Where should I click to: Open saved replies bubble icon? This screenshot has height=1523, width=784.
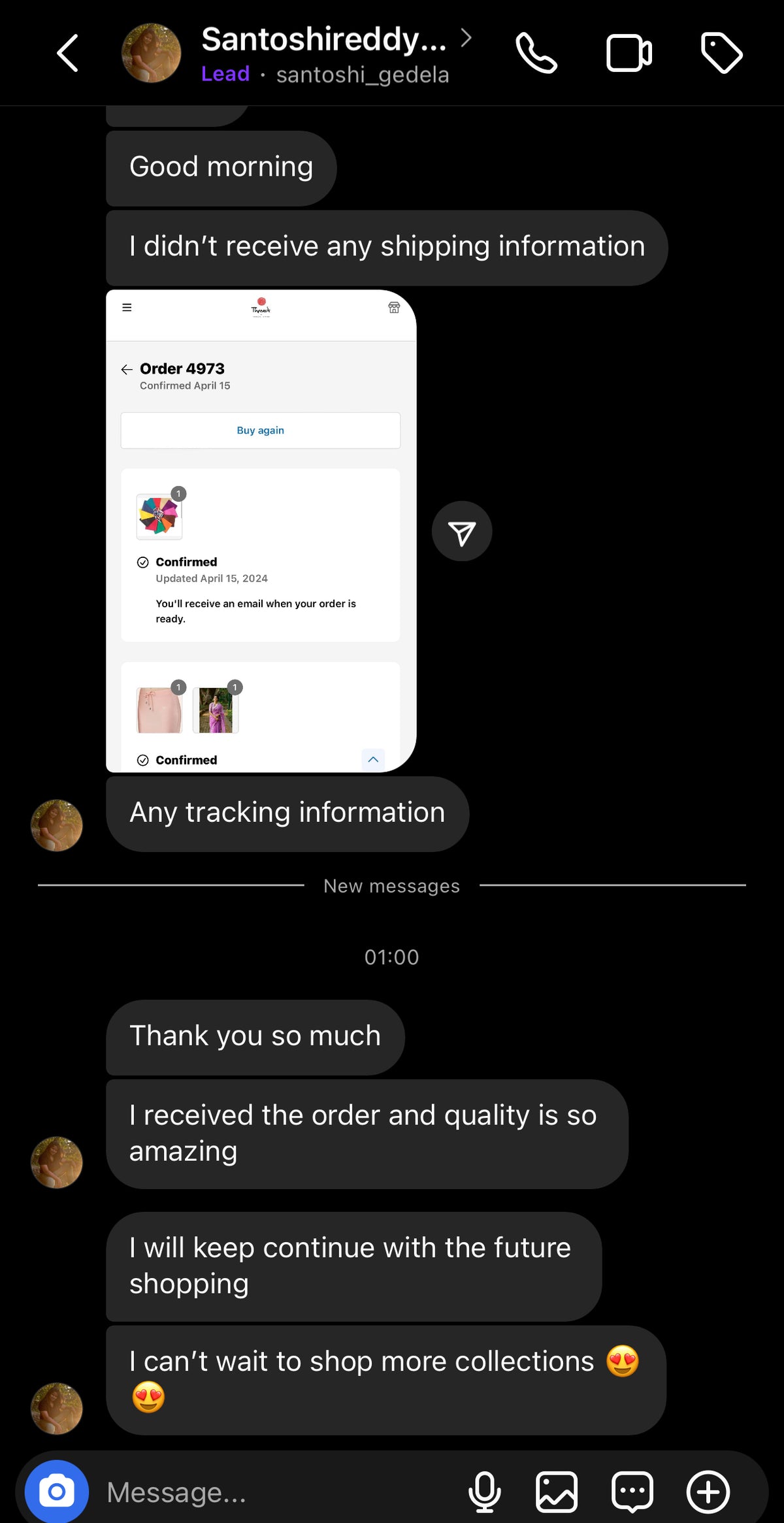tap(632, 1492)
